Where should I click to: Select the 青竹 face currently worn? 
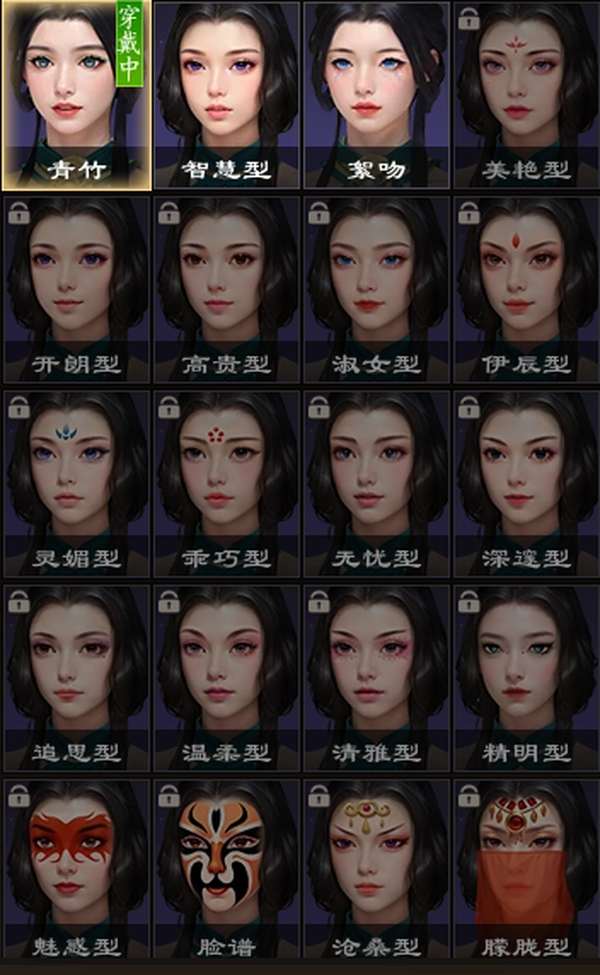tap(76, 95)
